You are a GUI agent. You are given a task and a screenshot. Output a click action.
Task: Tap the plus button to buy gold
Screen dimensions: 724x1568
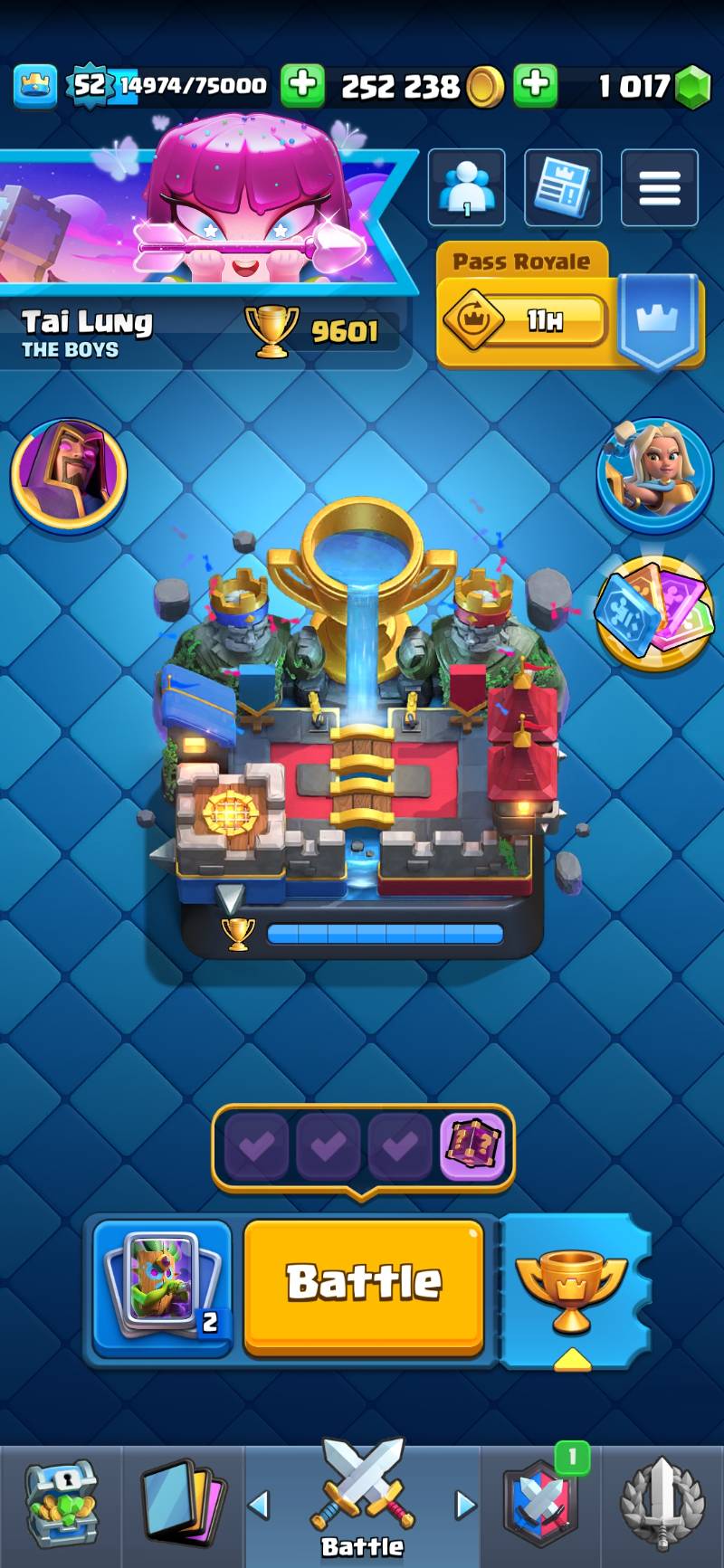(302, 86)
